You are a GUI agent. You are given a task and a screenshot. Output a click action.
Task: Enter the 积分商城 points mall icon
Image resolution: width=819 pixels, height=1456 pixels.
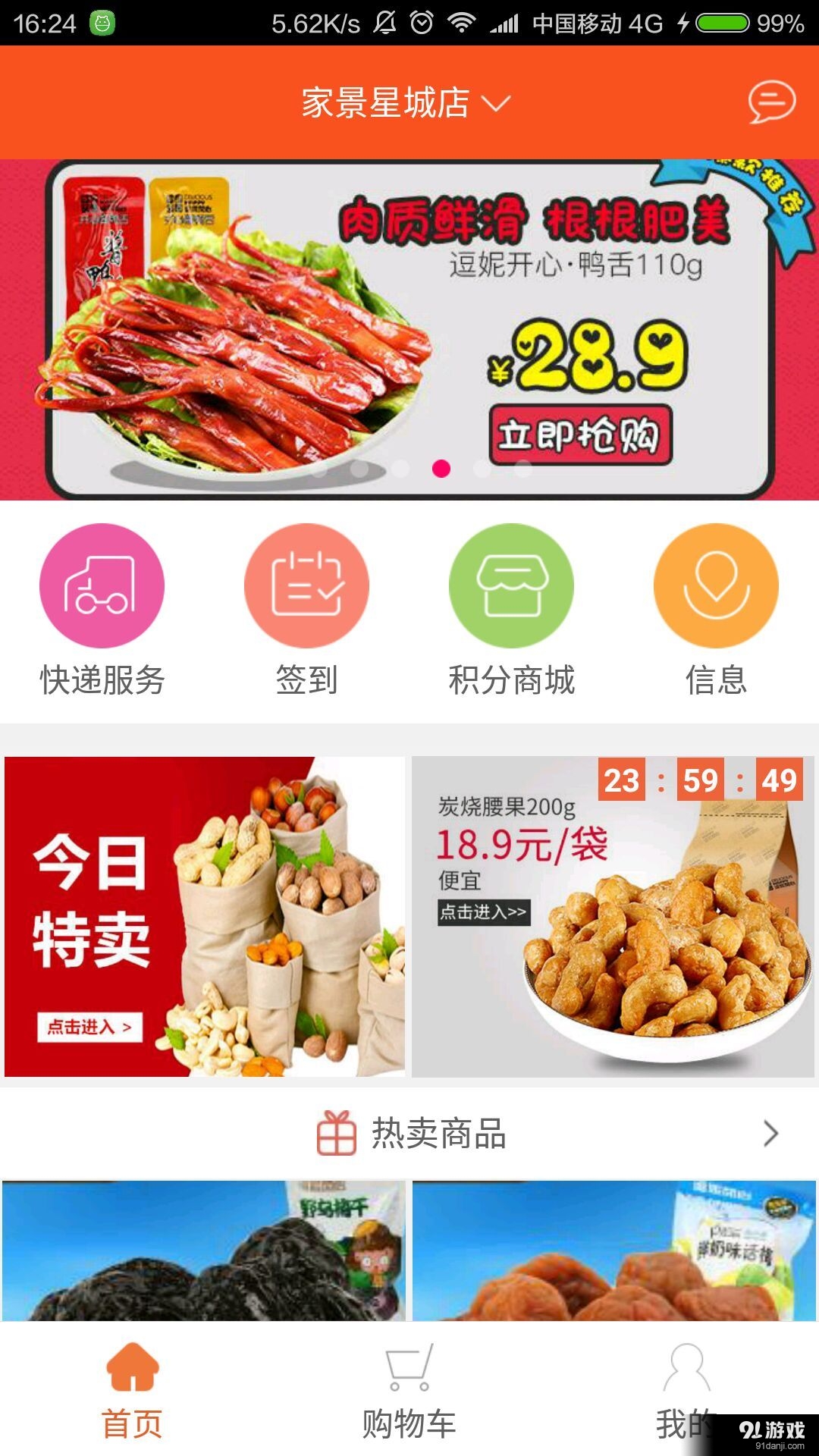pyautogui.click(x=510, y=584)
